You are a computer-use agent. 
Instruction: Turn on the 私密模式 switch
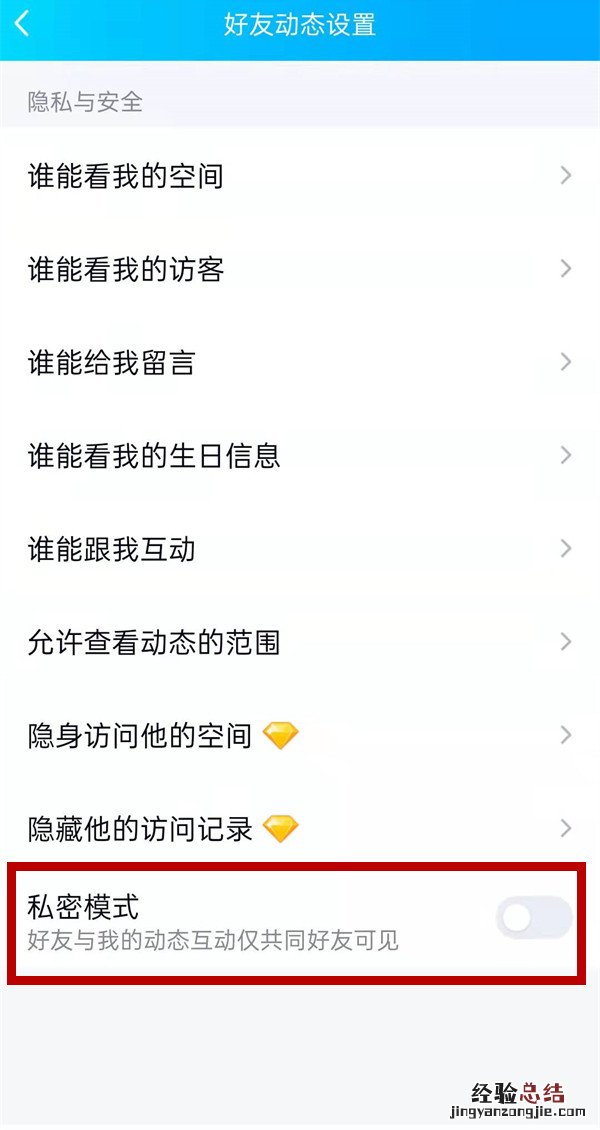534,918
